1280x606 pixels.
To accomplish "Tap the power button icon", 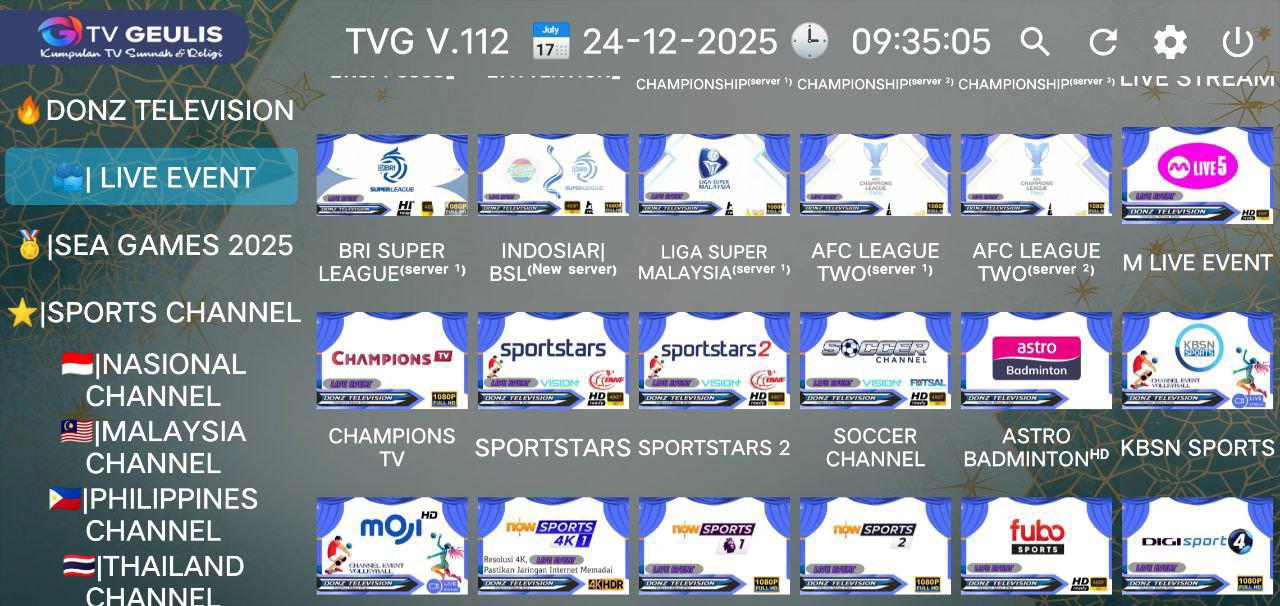I will (1237, 42).
